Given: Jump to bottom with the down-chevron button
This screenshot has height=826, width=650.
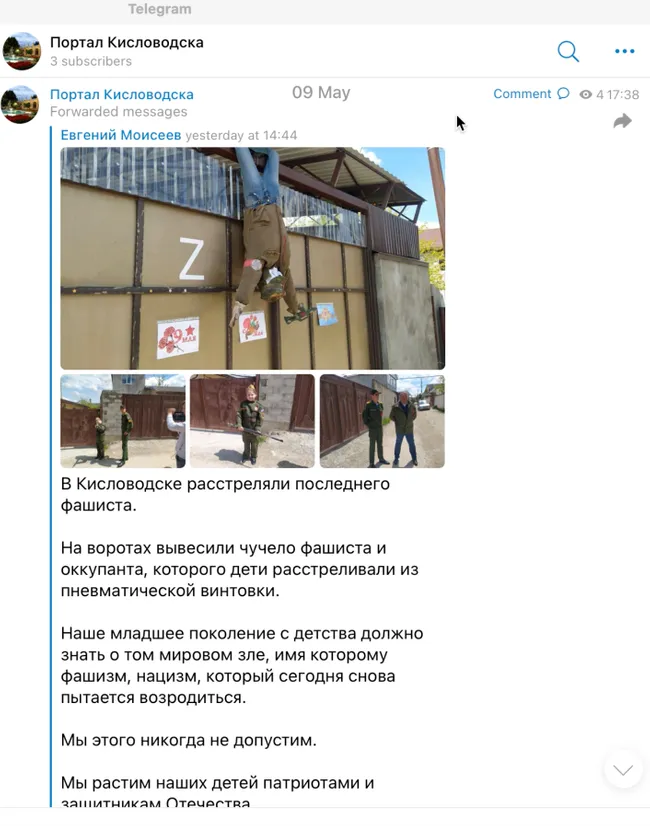Looking at the screenshot, I should click(x=623, y=769).
